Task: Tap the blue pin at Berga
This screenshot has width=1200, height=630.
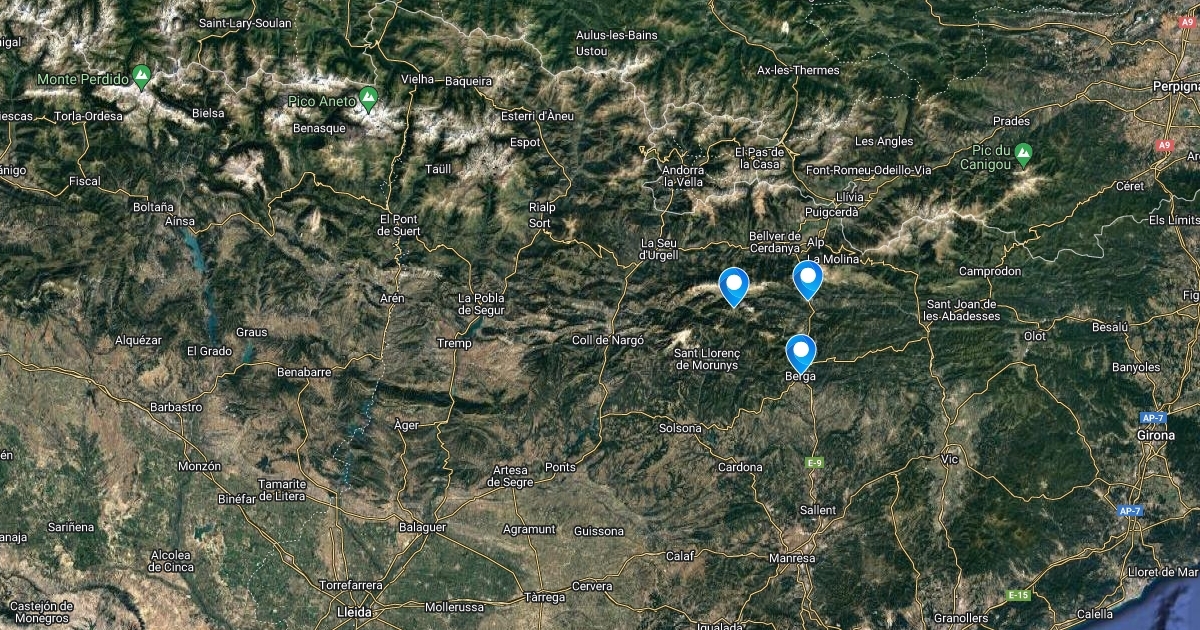Action: (x=801, y=354)
